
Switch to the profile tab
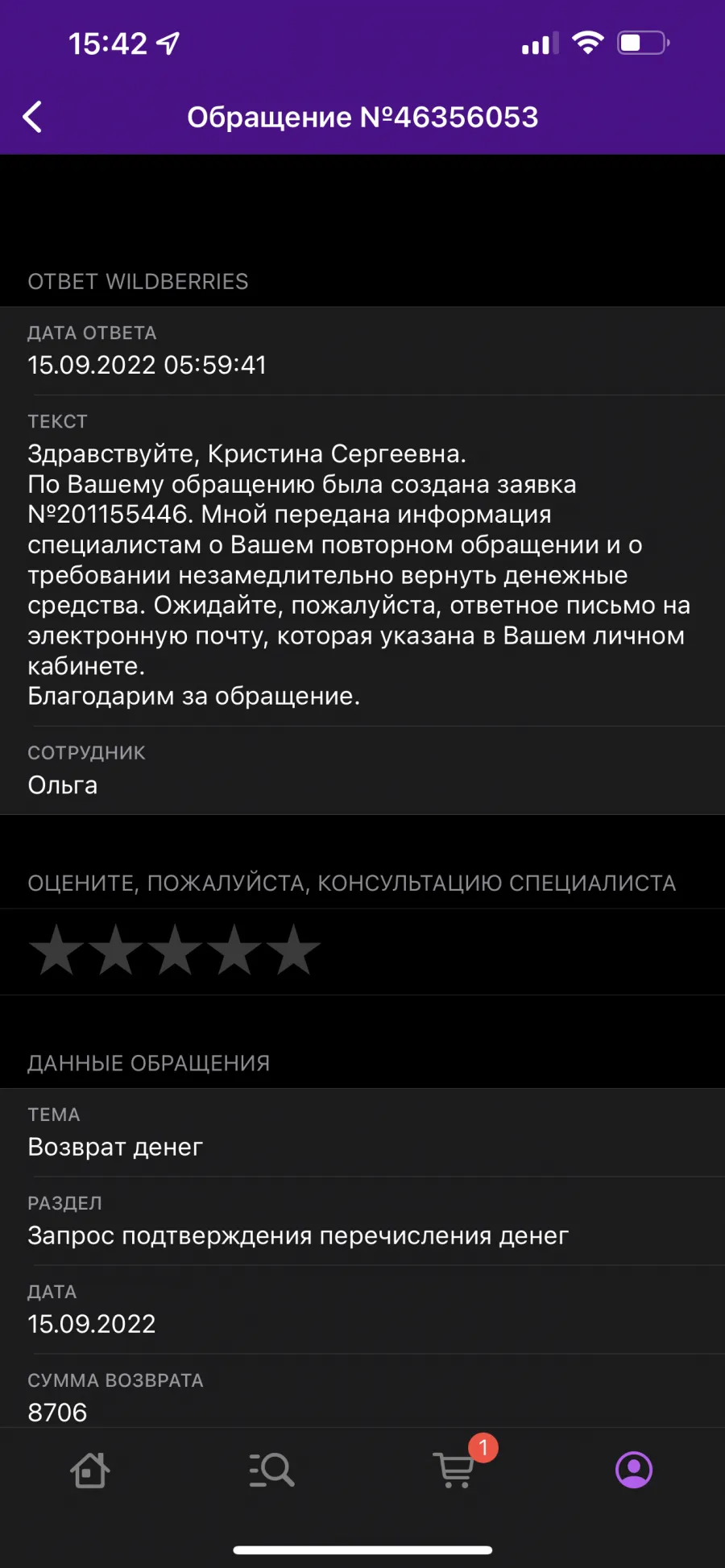[x=634, y=1471]
